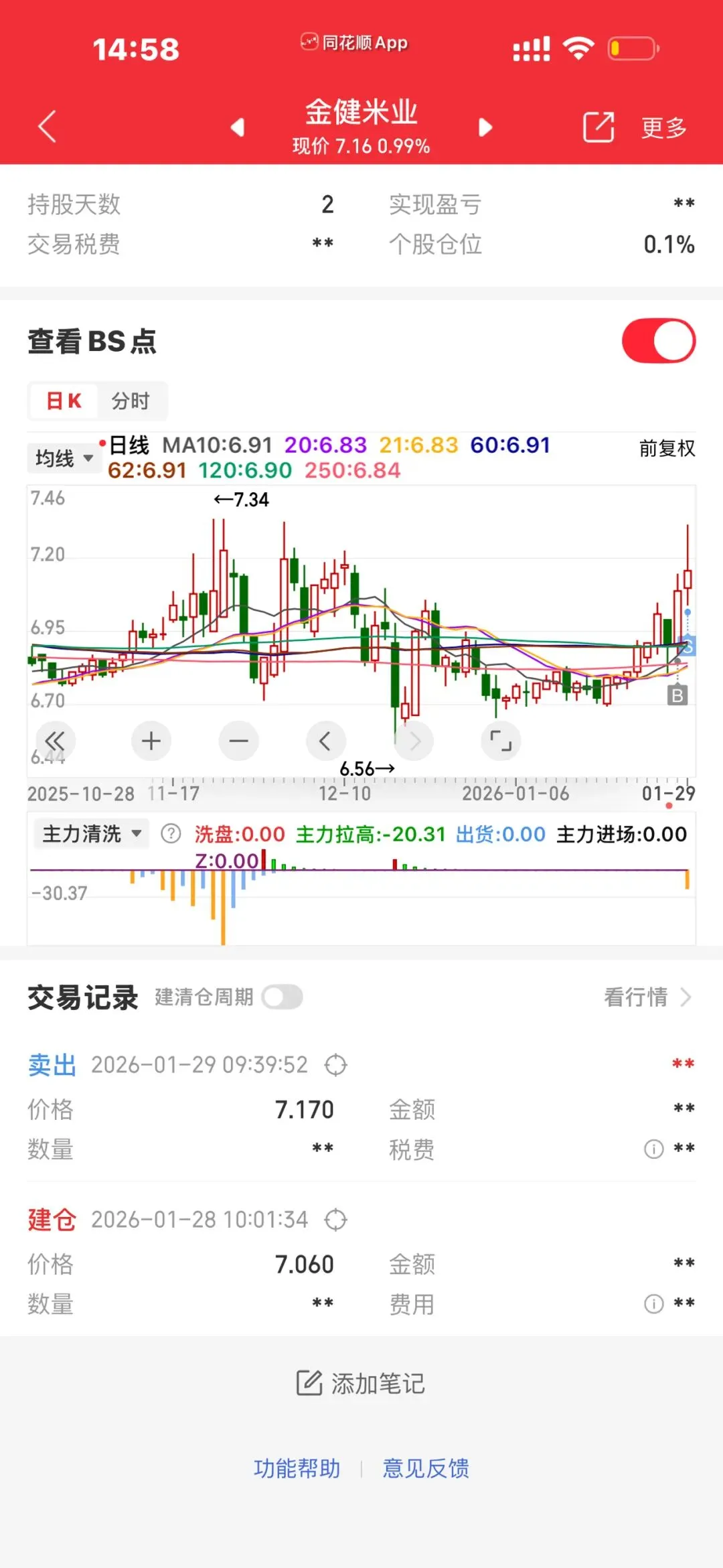Zoom out of the K-line chart

click(x=238, y=741)
